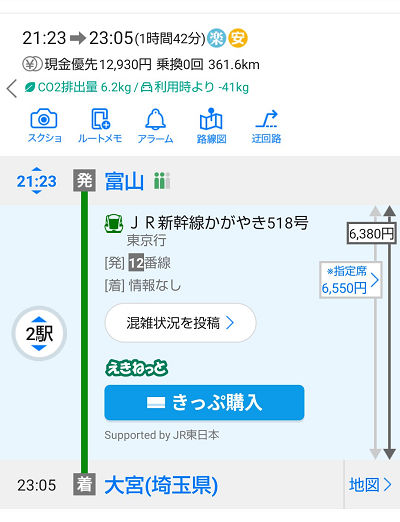Show detour routes via 迂回路
This screenshot has height=522, width=400.
(266, 126)
